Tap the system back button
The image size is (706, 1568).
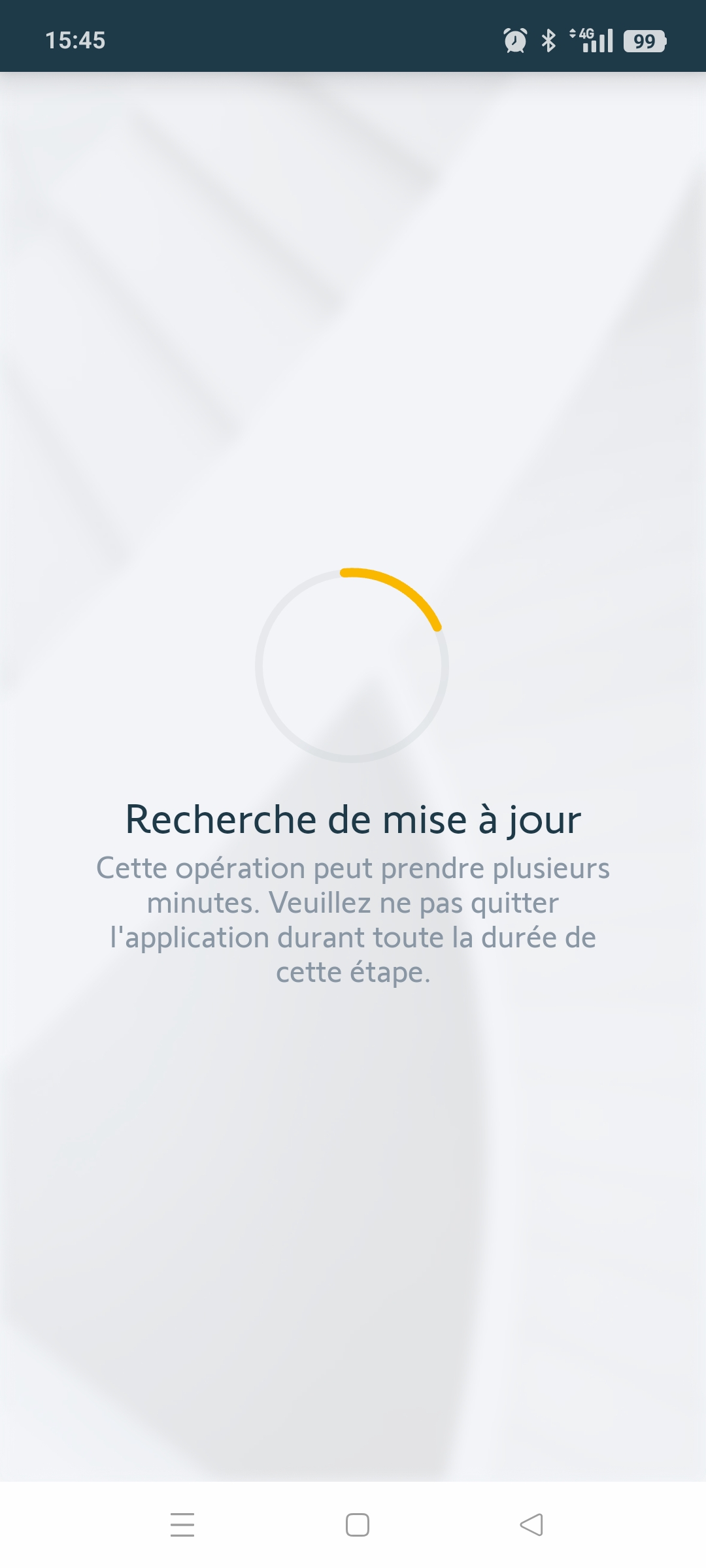531,1525
